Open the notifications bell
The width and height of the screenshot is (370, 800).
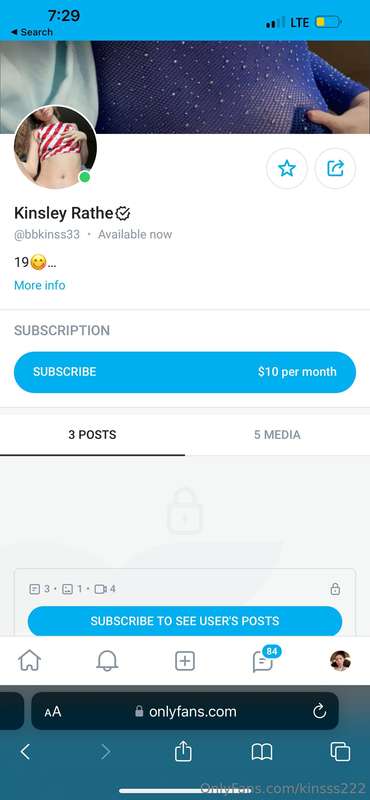[x=107, y=661]
